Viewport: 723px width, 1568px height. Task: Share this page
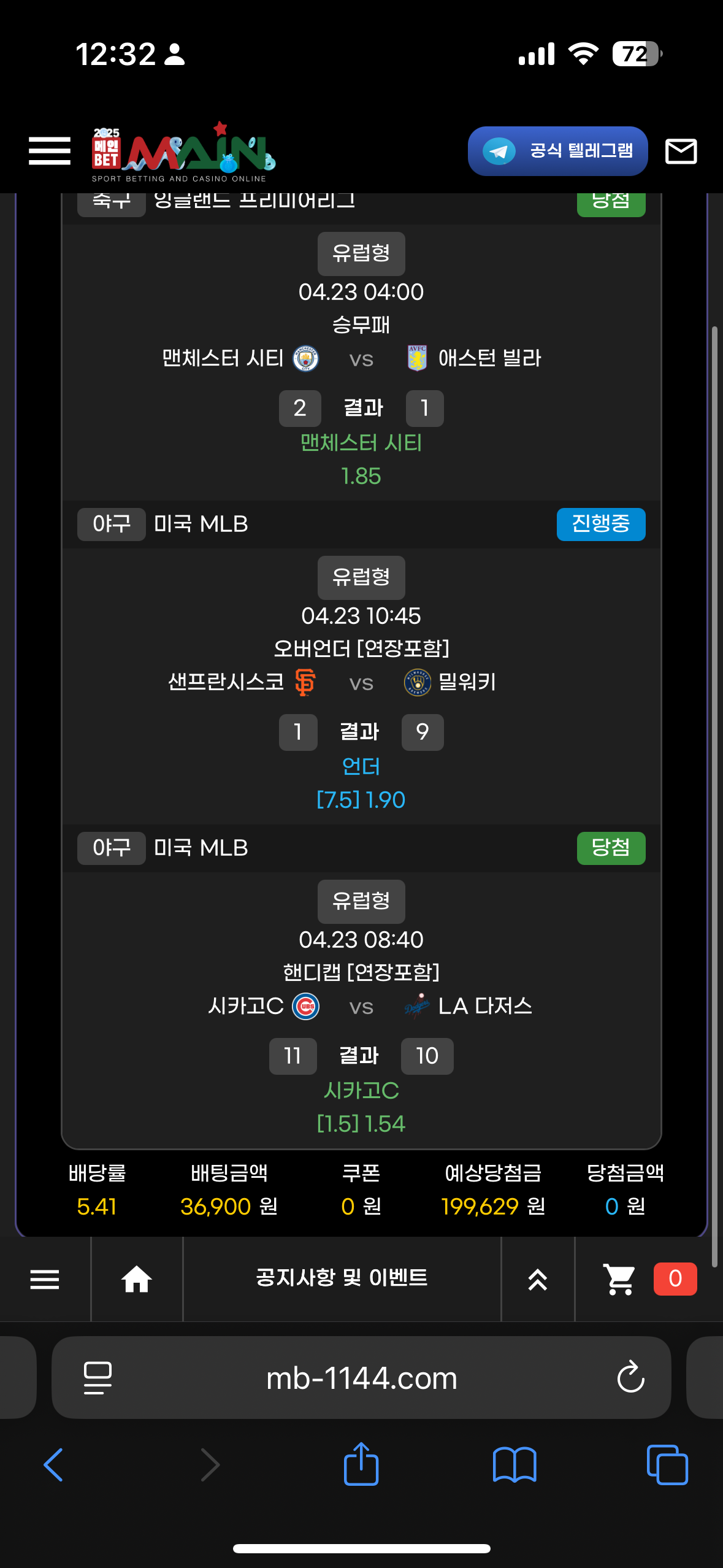click(x=361, y=1464)
